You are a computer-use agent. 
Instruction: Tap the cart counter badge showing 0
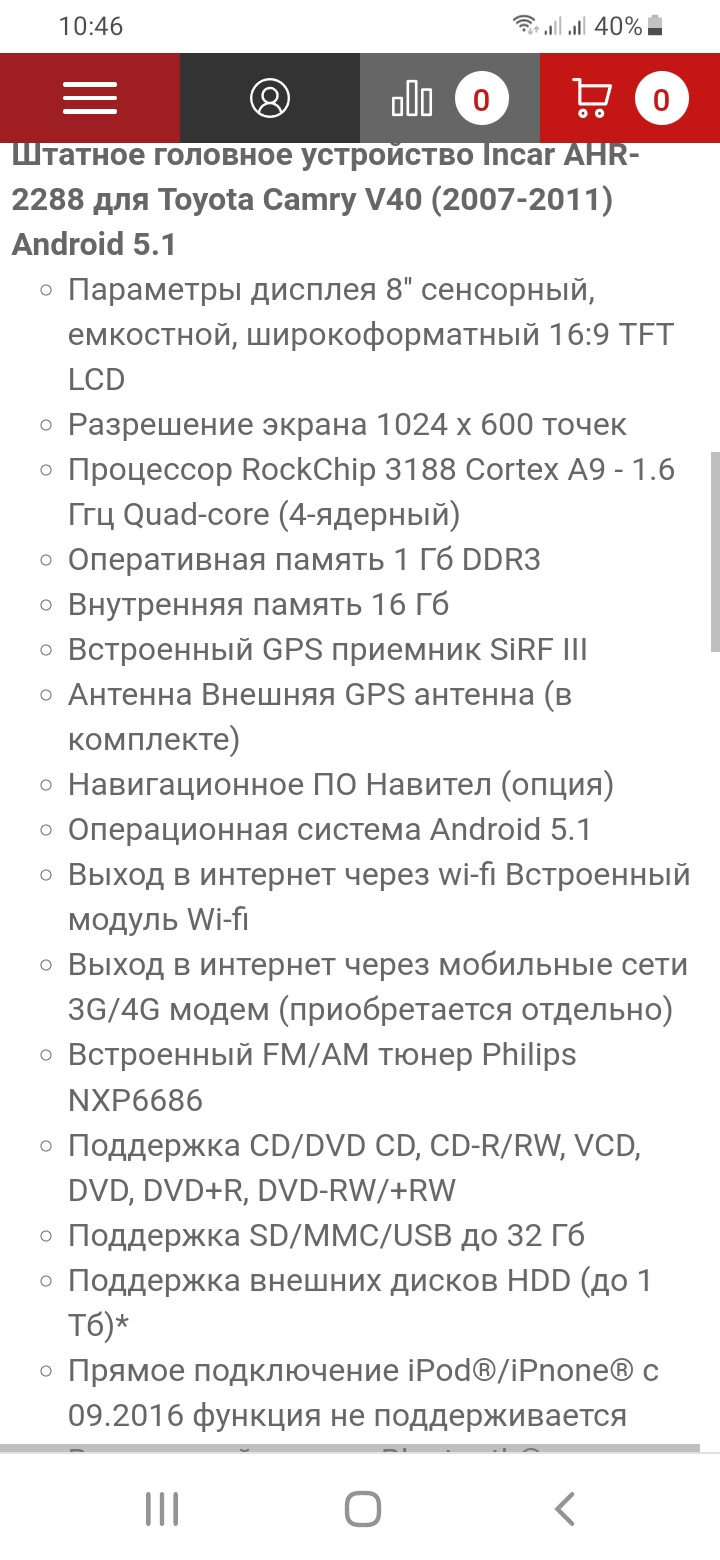pos(660,98)
